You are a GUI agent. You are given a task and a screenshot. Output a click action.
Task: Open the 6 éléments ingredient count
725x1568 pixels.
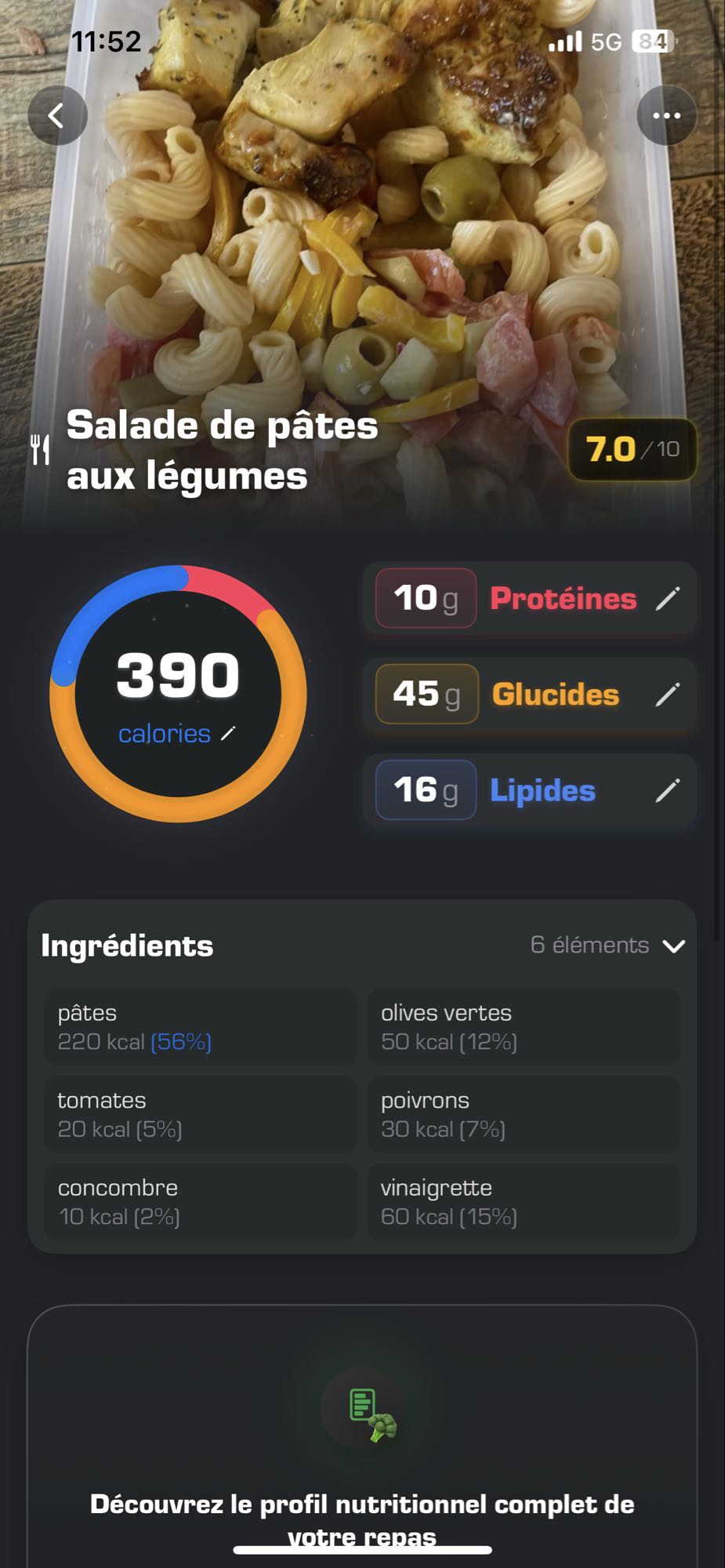coord(589,946)
